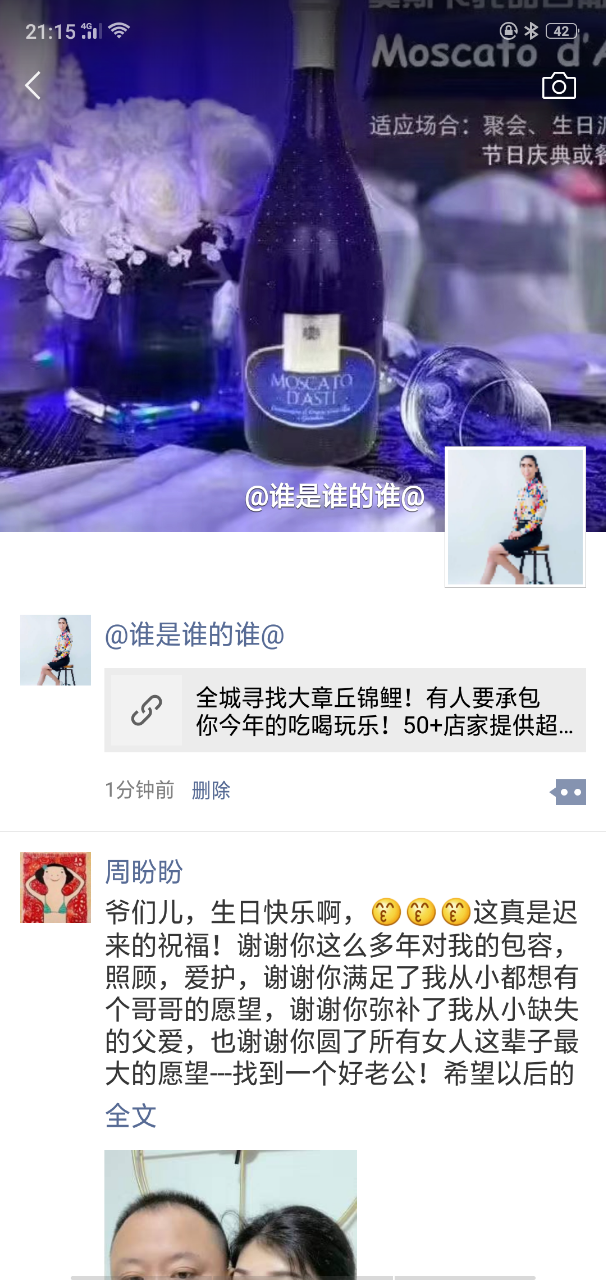This screenshot has height=1280, width=606.
Task: Delete my post with 删除
Action: pos(211,790)
